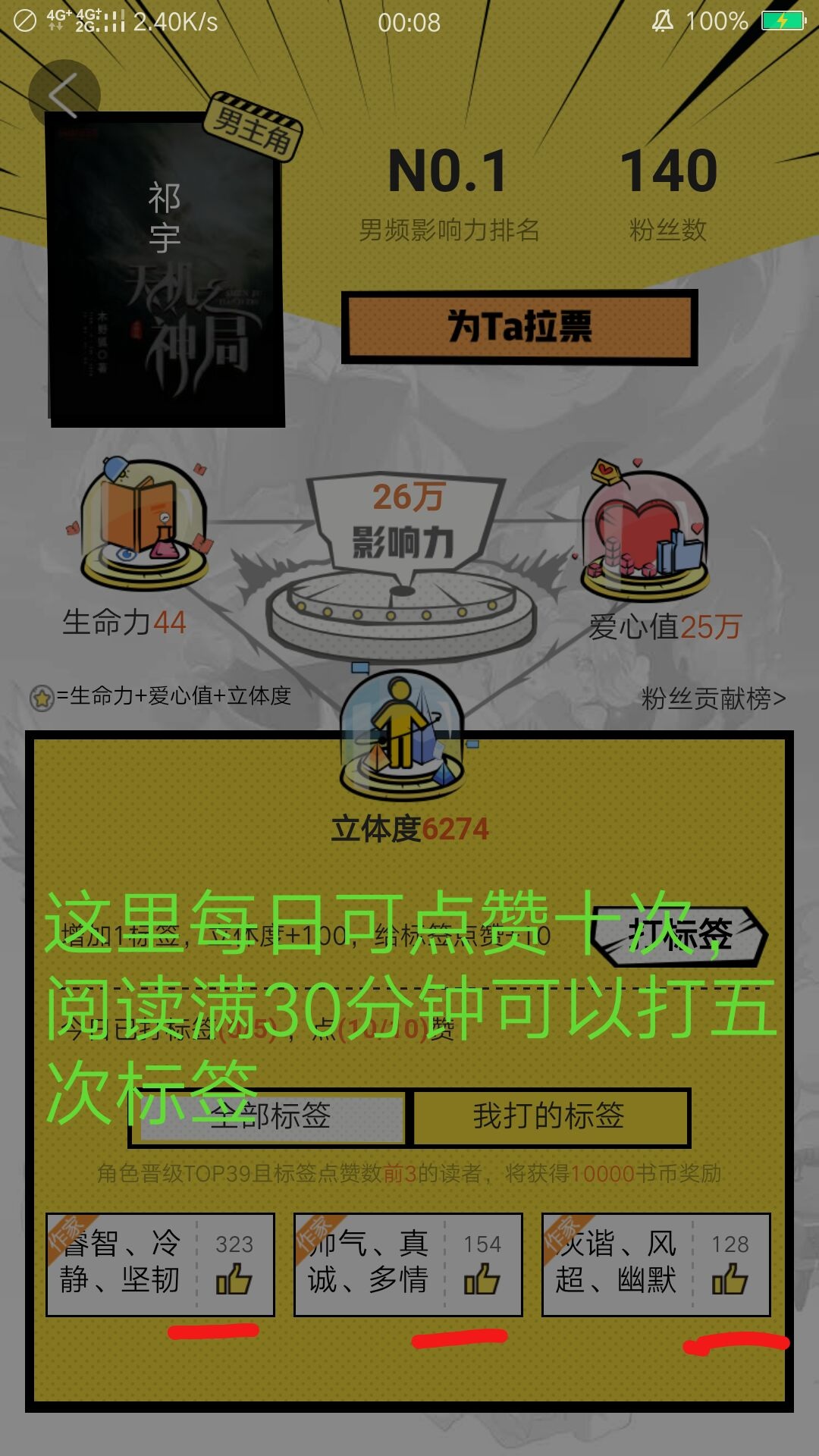
Task: Go back using the top-left arrow
Action: (64, 96)
